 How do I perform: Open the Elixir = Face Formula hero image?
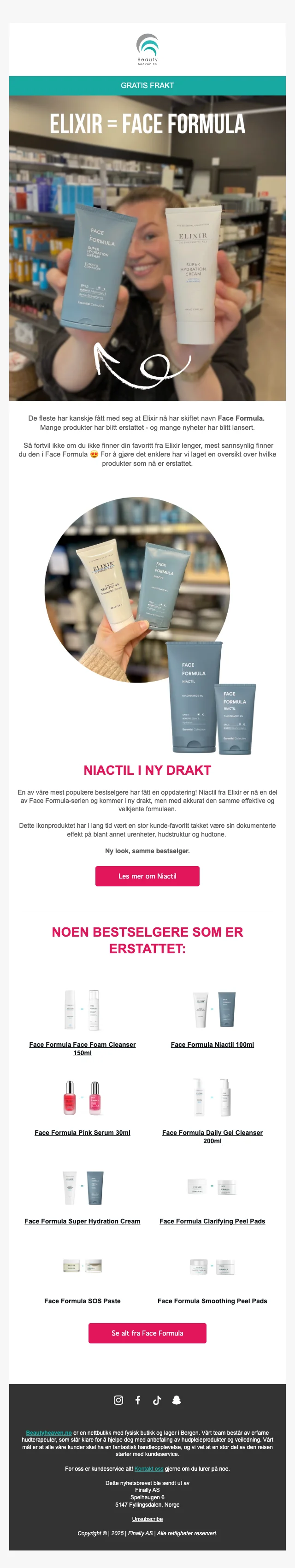pyautogui.click(x=147, y=248)
